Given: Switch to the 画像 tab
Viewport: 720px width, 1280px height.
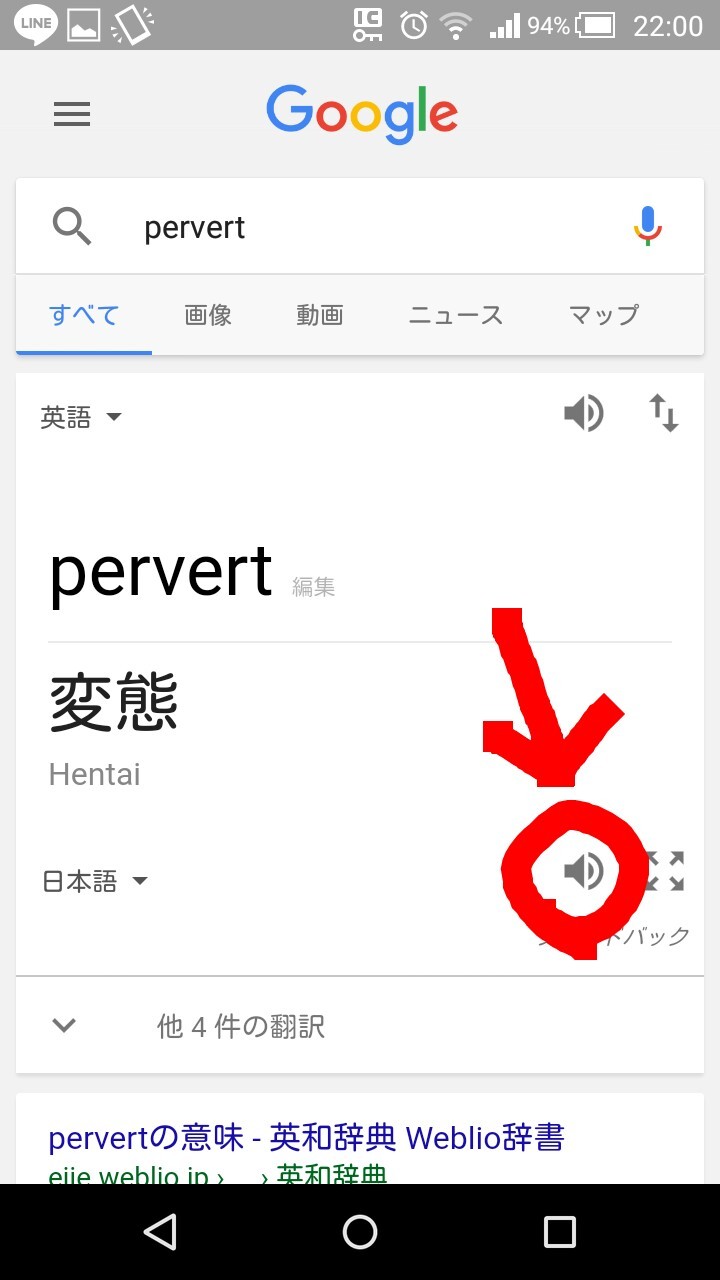Looking at the screenshot, I should click(208, 315).
